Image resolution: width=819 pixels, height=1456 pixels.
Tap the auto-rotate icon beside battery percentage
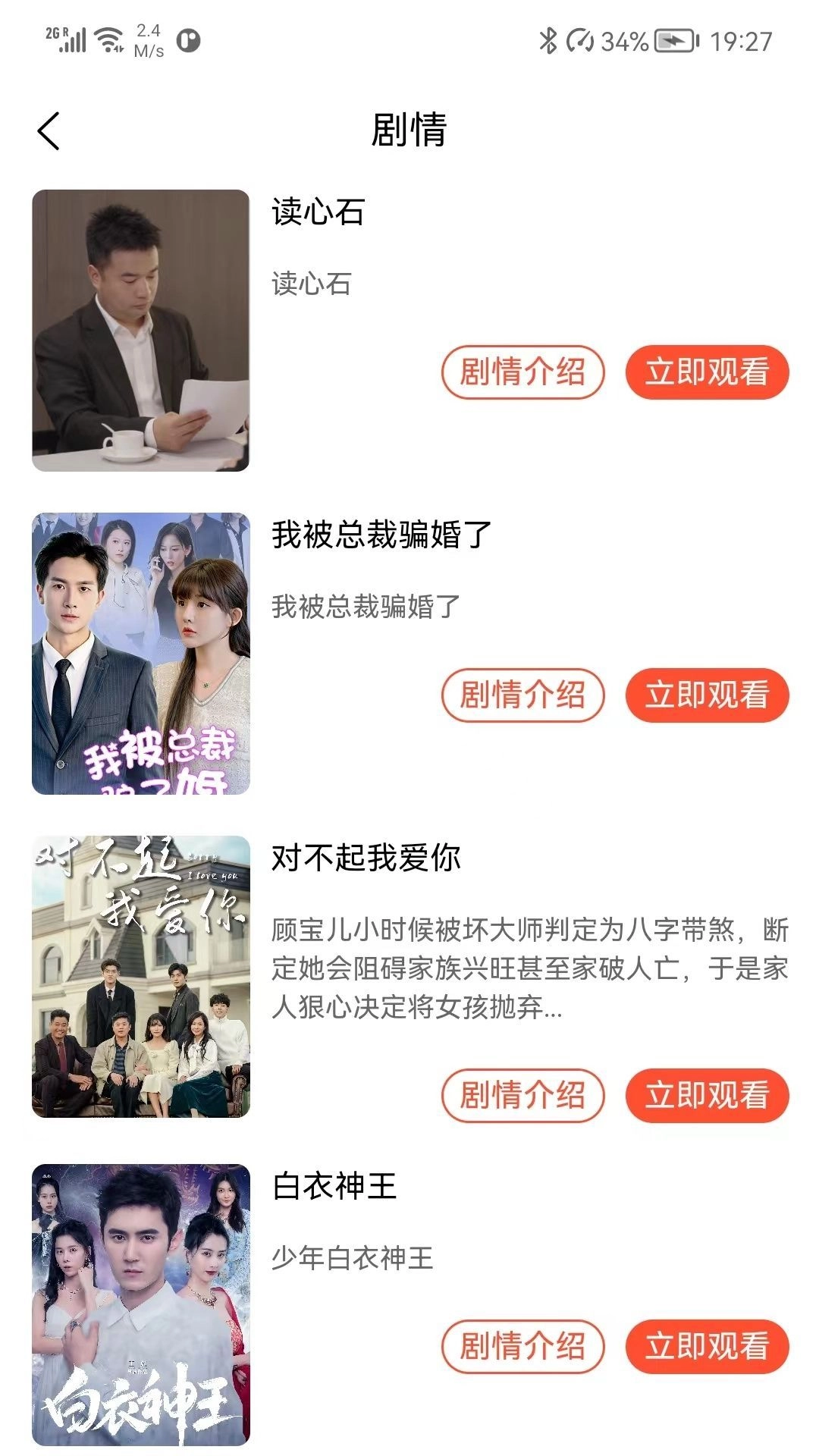click(x=580, y=42)
